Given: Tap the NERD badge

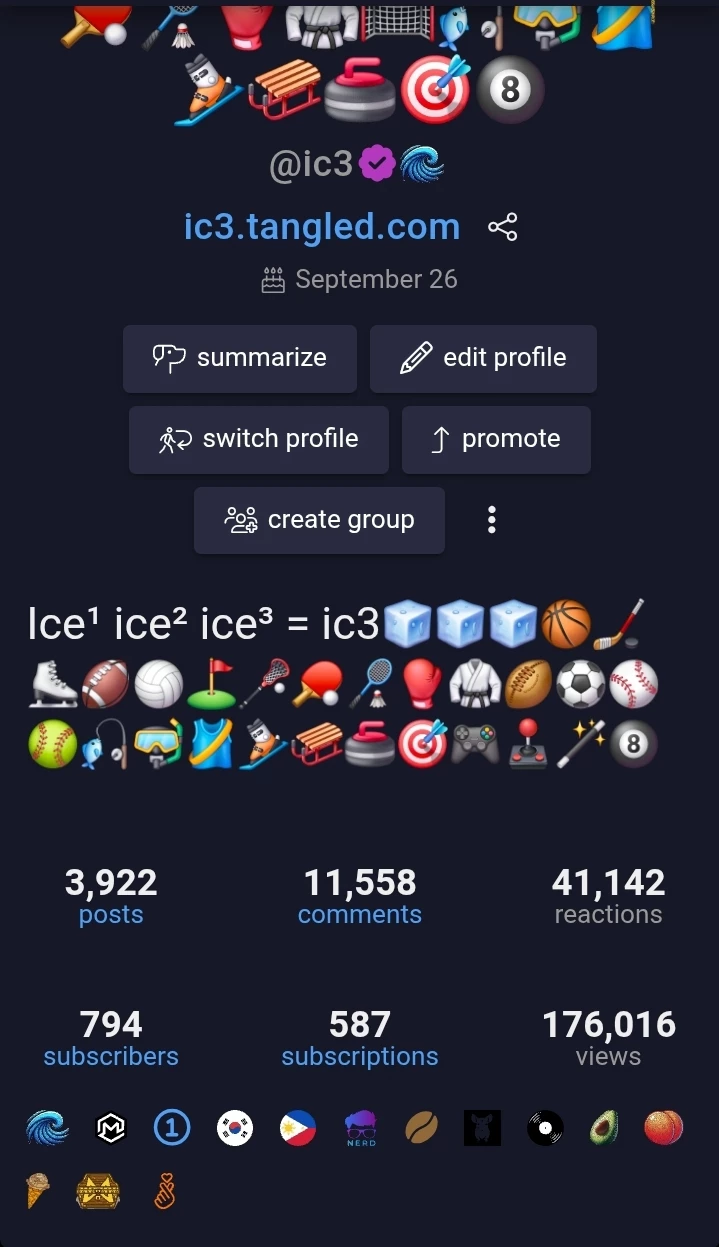Looking at the screenshot, I should pyautogui.click(x=360, y=1128).
